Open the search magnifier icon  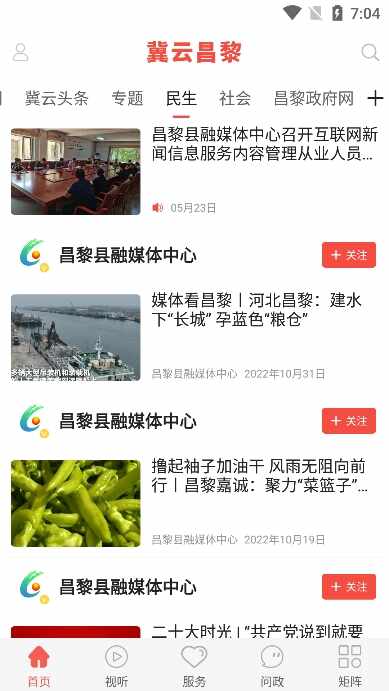click(370, 52)
